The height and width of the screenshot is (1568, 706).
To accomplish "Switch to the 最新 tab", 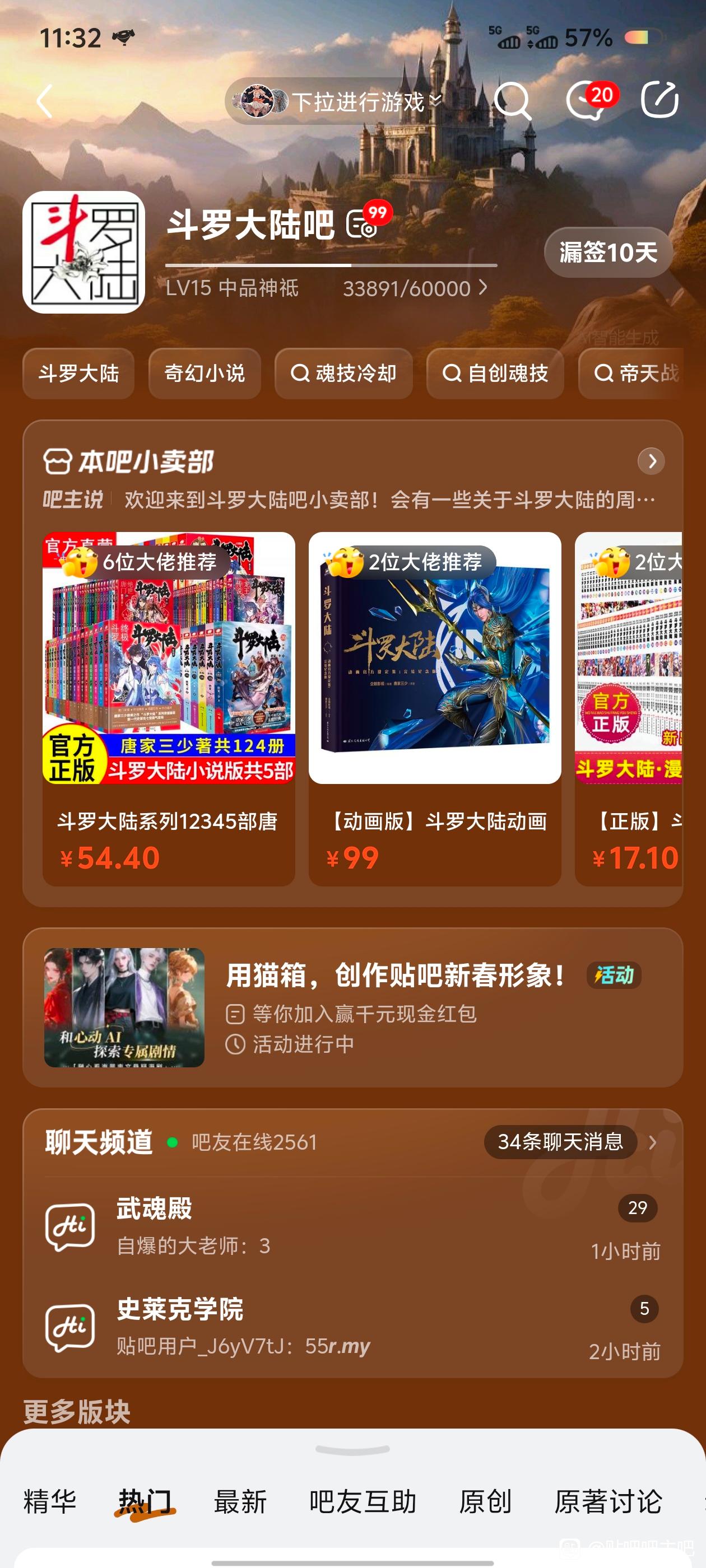I will click(240, 1501).
